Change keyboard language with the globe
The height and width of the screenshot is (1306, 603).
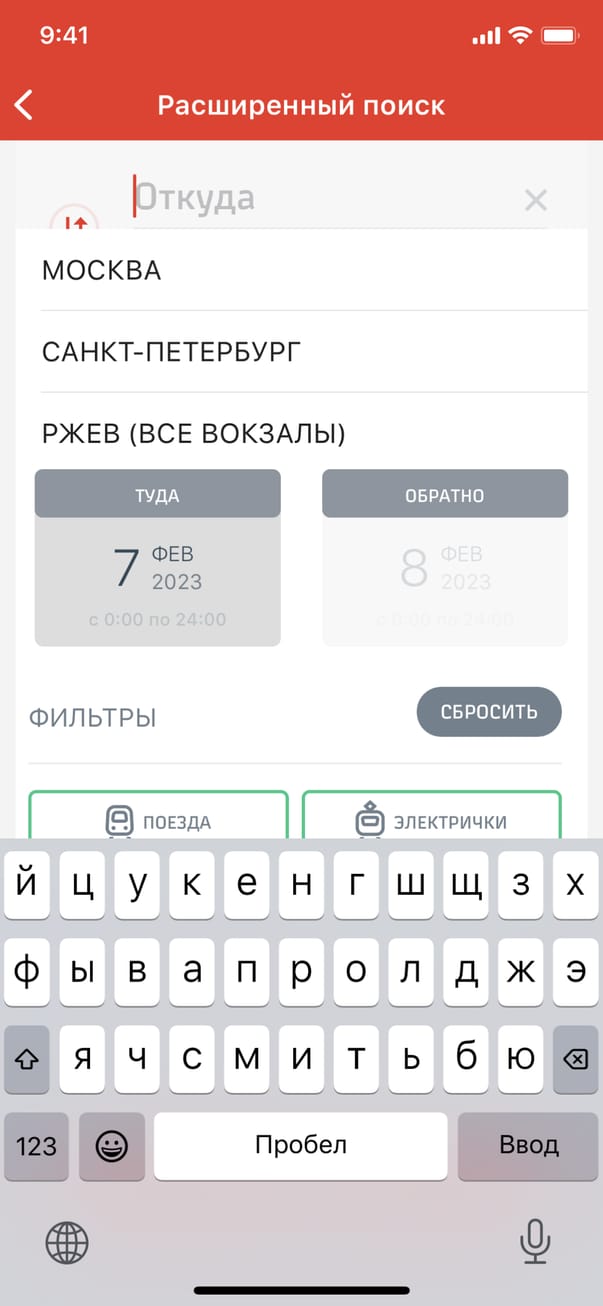pos(67,1243)
